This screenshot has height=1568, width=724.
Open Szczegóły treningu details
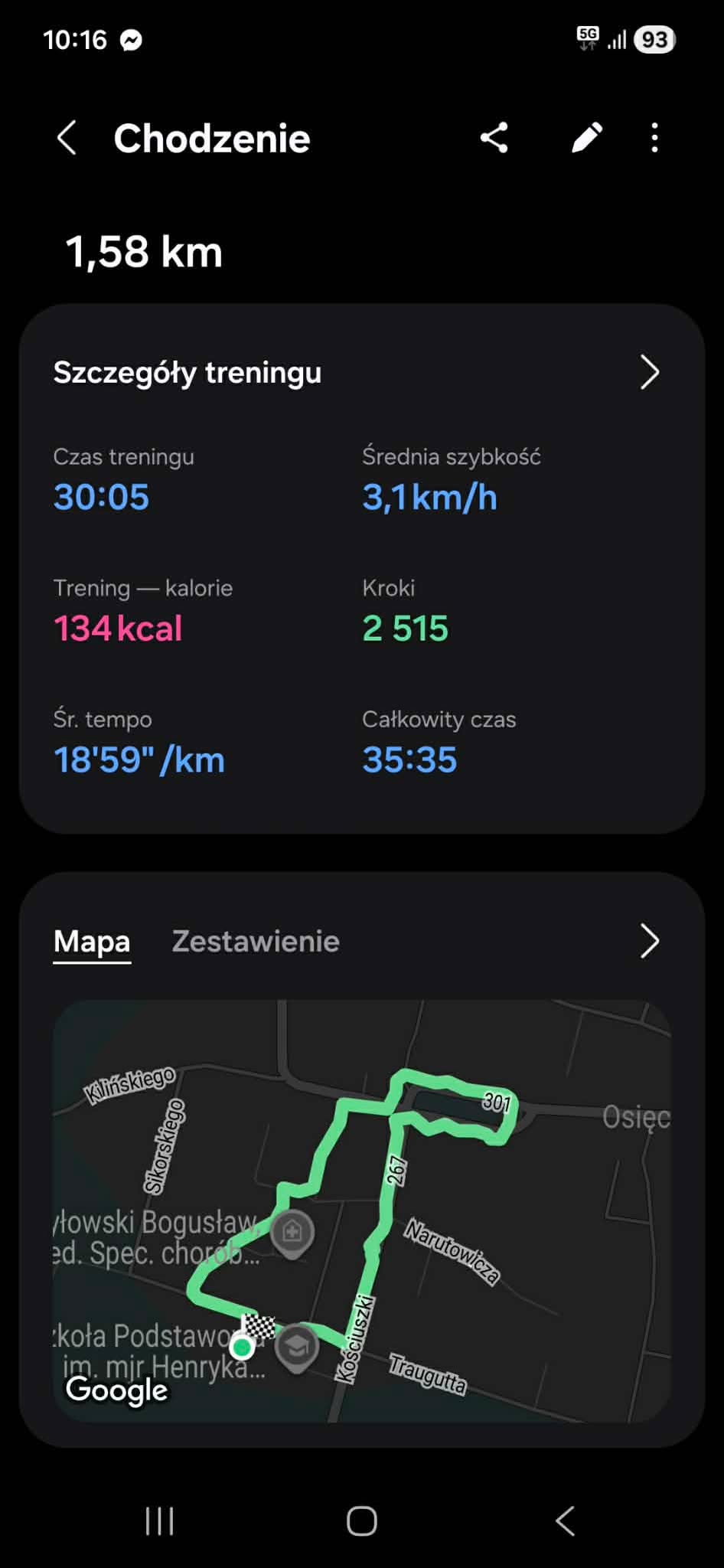coord(648,373)
